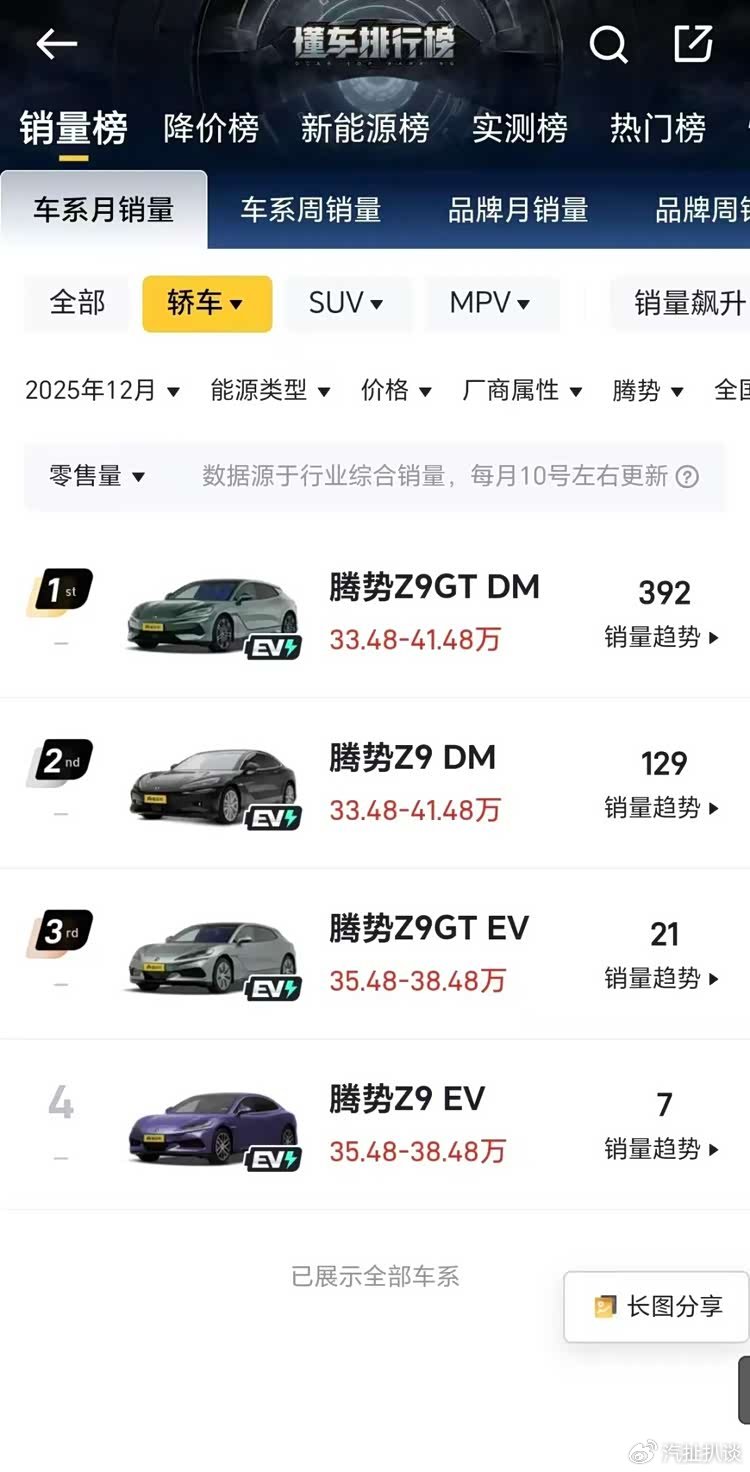Open the search magnifier icon
This screenshot has height=1472, width=750.
click(608, 44)
